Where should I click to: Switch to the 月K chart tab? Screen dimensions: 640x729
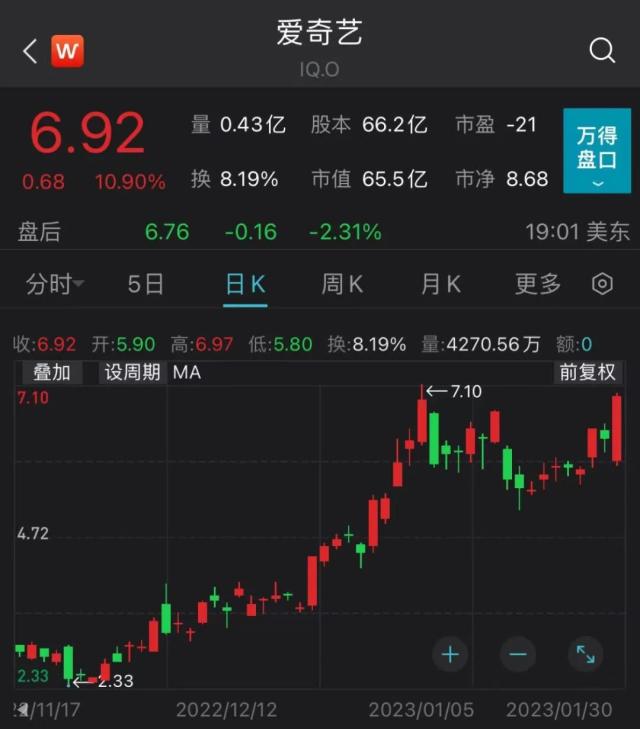click(440, 284)
